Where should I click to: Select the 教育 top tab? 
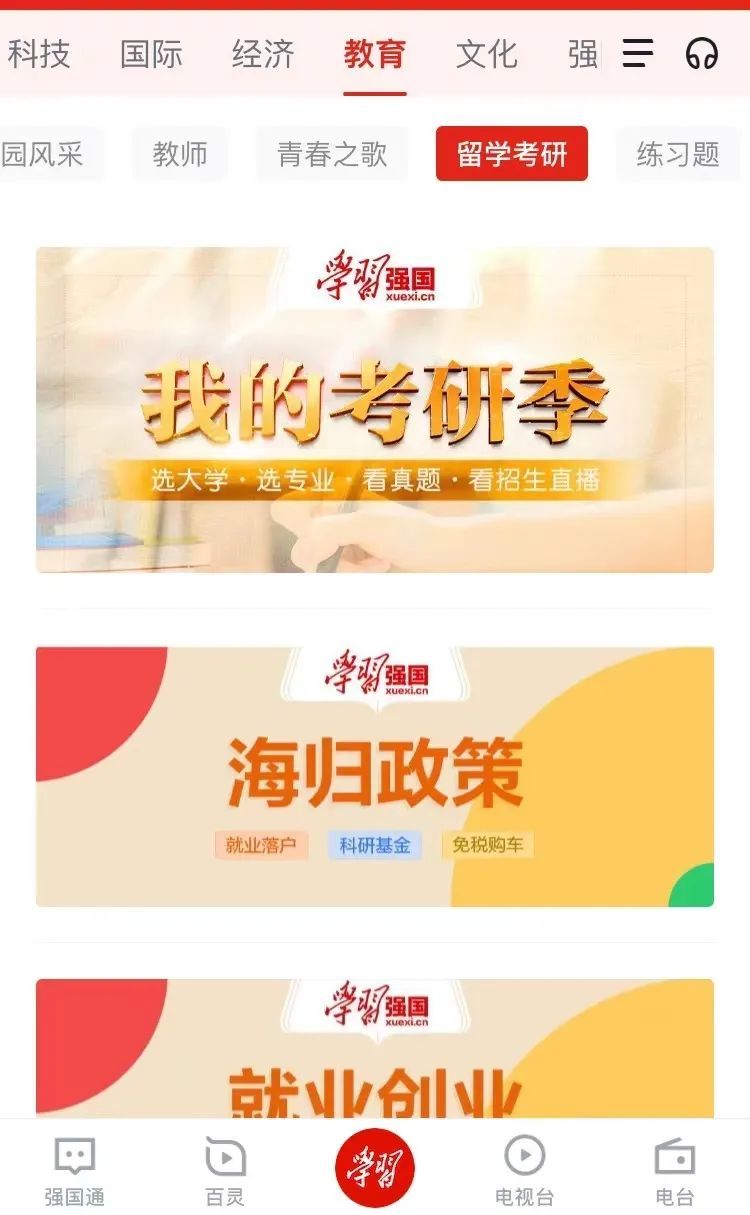tap(375, 53)
